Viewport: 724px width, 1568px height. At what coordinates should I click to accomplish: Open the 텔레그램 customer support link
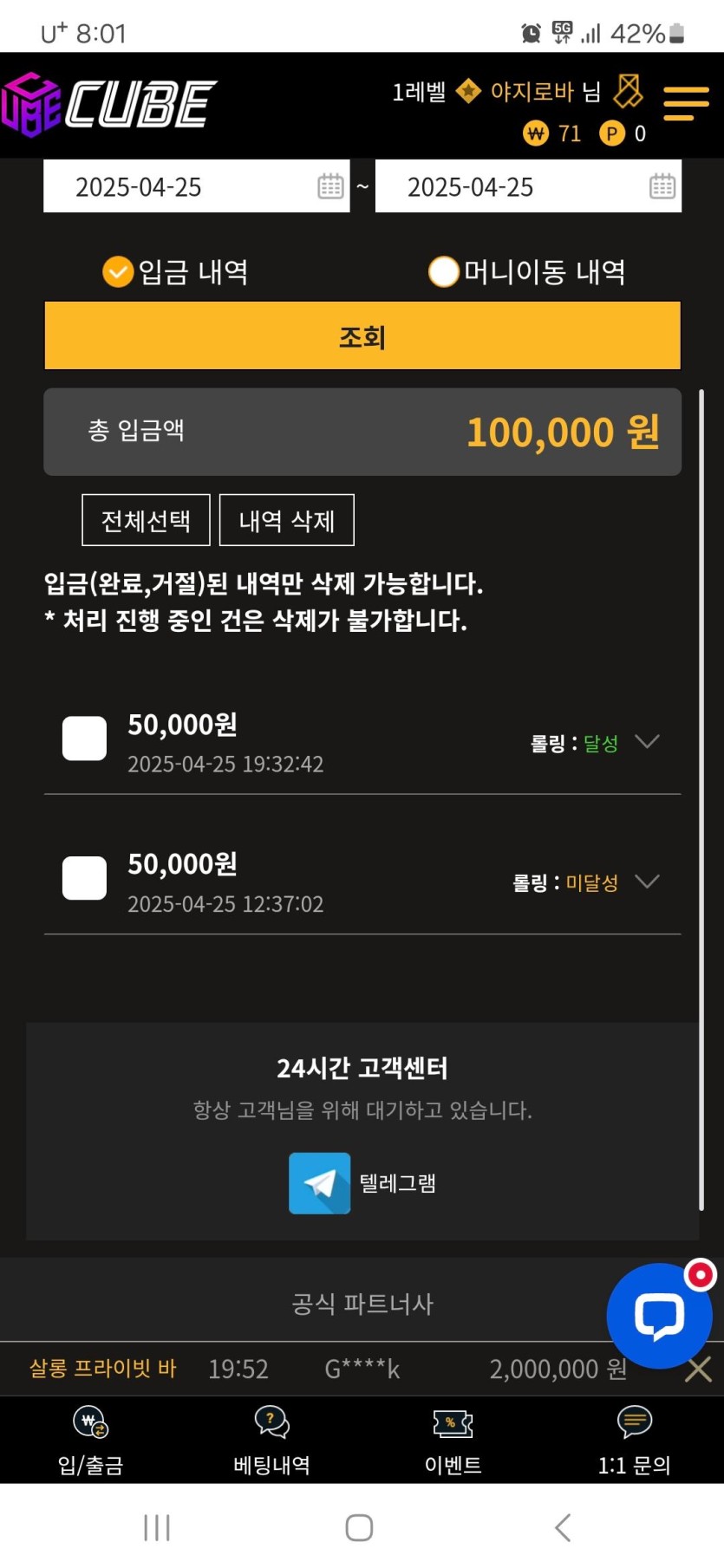(362, 1183)
